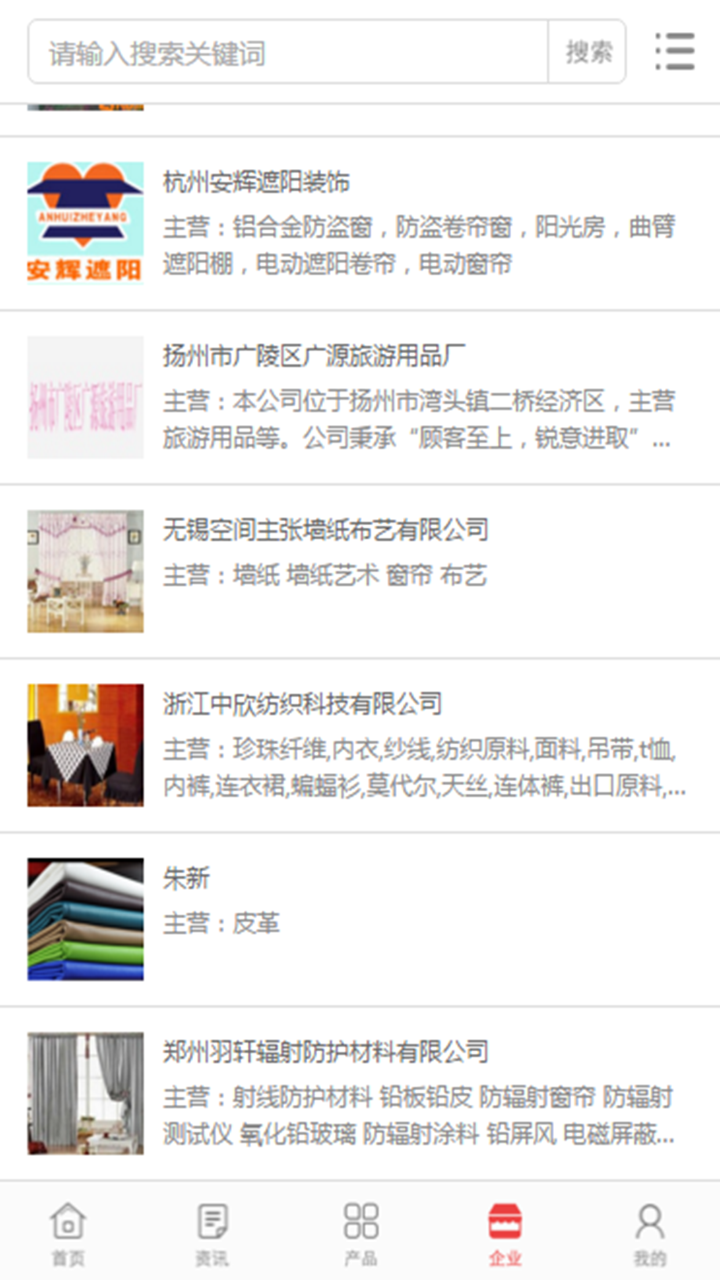This screenshot has width=720, height=1280.
Task: Open 扬州市广陵区广源旅游用品厂 page
Action: (x=315, y=356)
